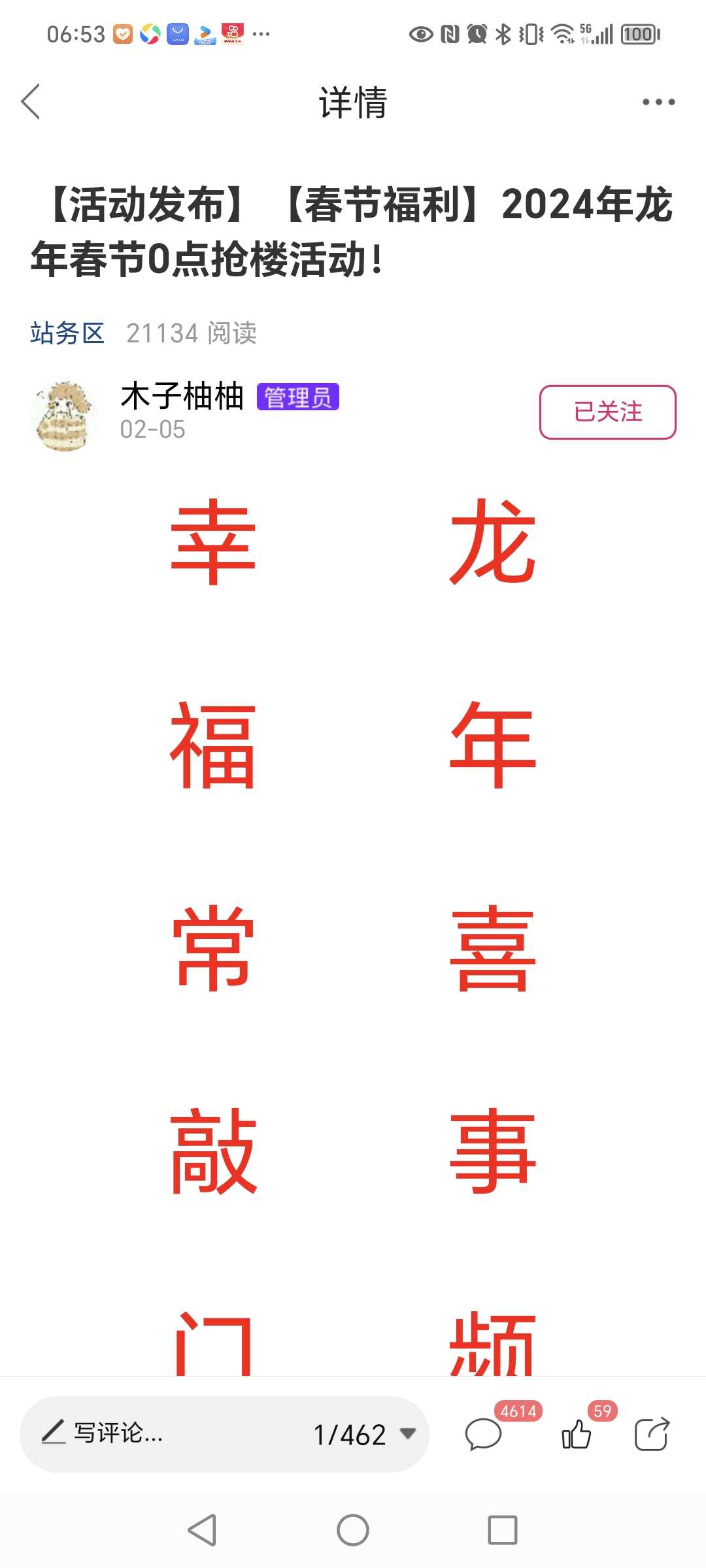Like this post with thumbs-up
The image size is (706, 1568).
[577, 1435]
